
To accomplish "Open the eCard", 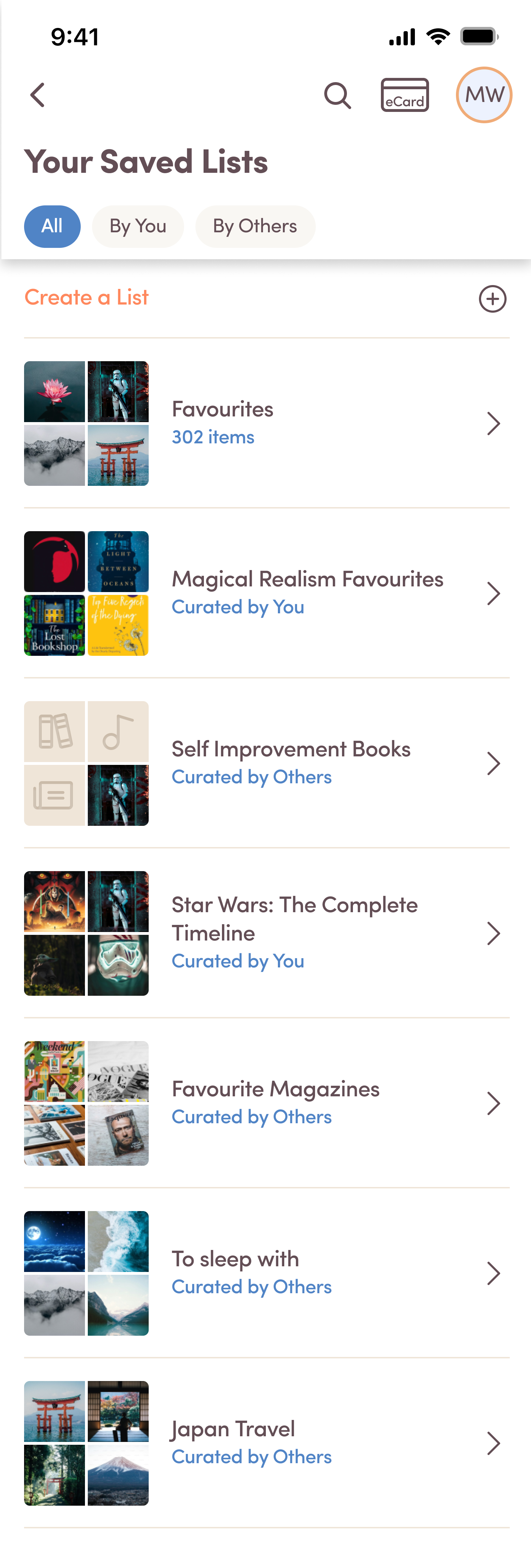I will pos(405,95).
